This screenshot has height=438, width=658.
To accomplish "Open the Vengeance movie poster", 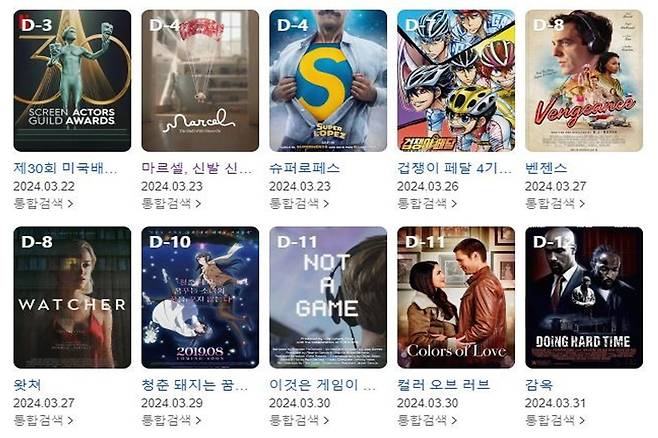I will click(584, 80).
